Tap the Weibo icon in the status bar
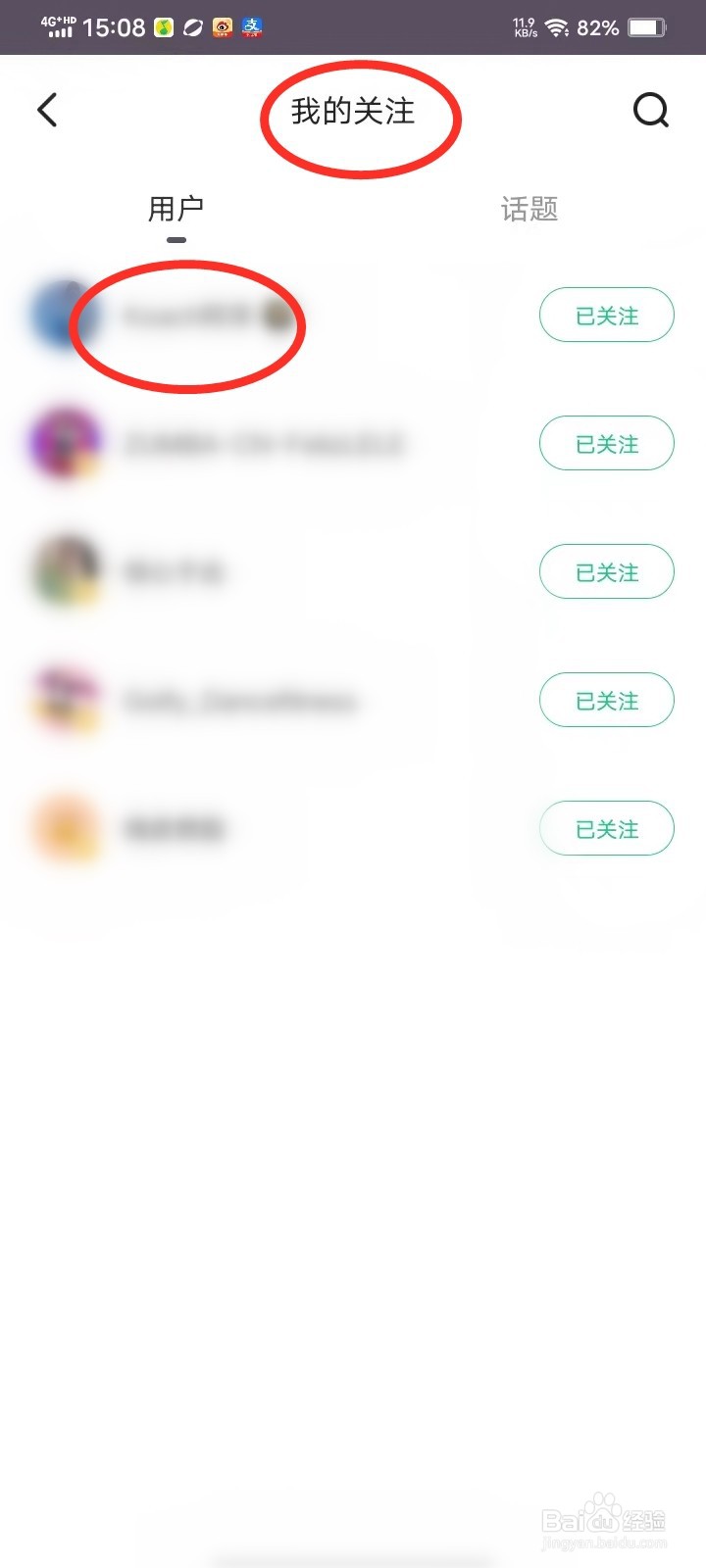 pyautogui.click(x=222, y=27)
